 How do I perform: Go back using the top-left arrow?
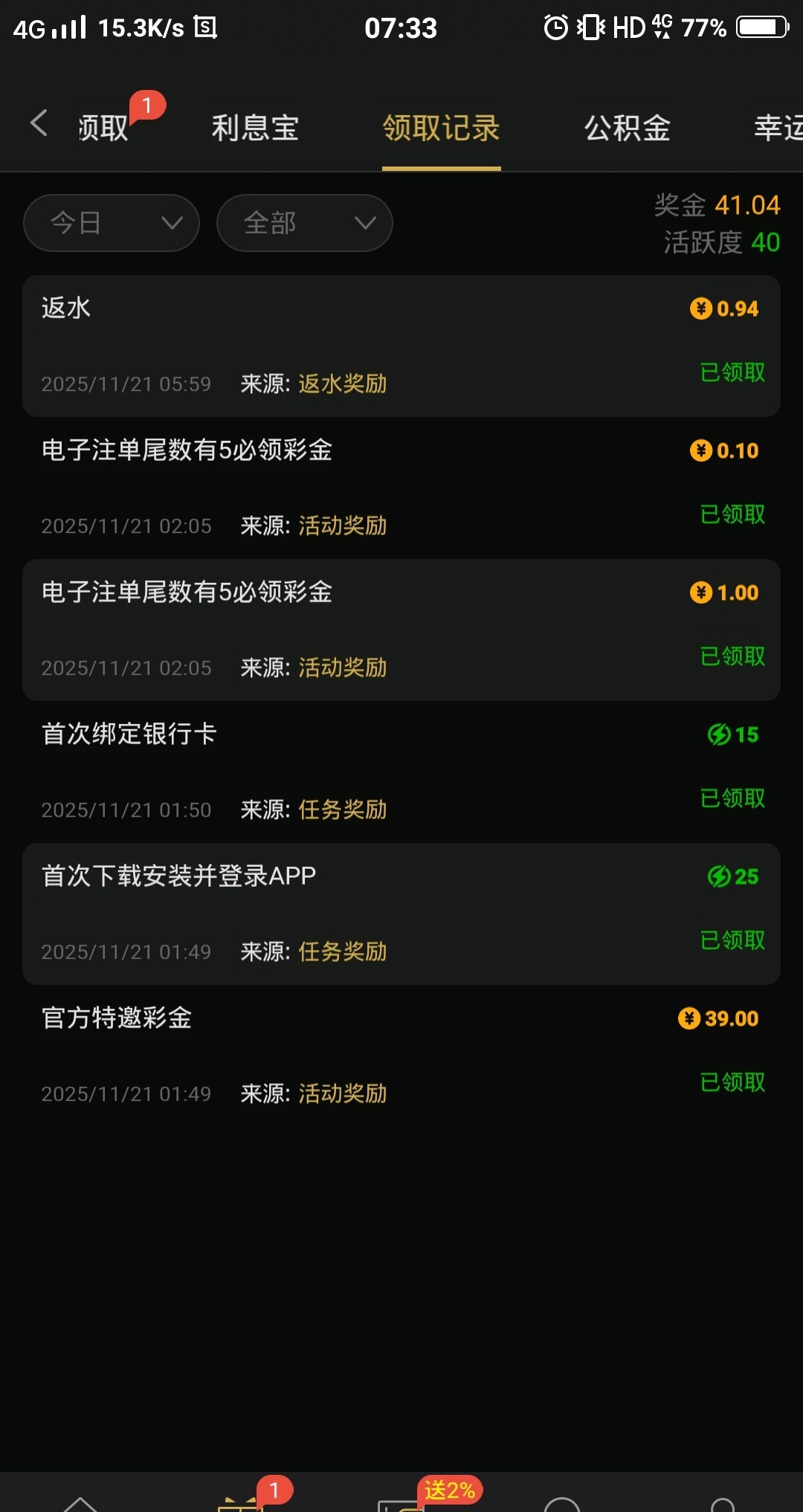39,123
